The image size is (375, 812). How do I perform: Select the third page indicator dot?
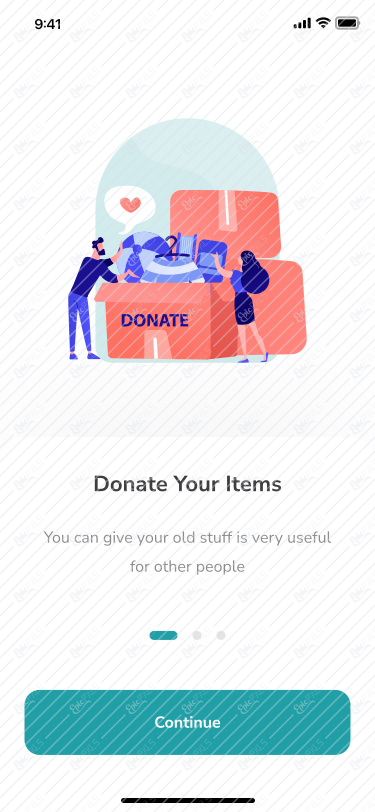click(221, 635)
